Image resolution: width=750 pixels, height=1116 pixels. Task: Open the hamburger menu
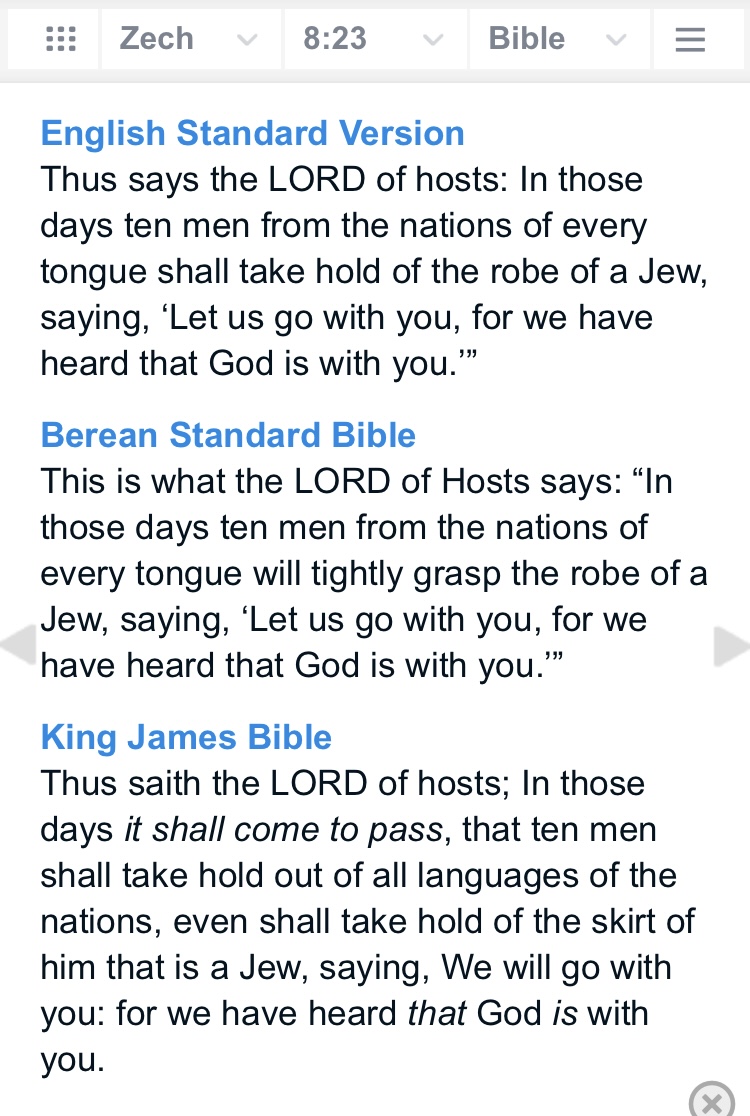click(x=690, y=40)
